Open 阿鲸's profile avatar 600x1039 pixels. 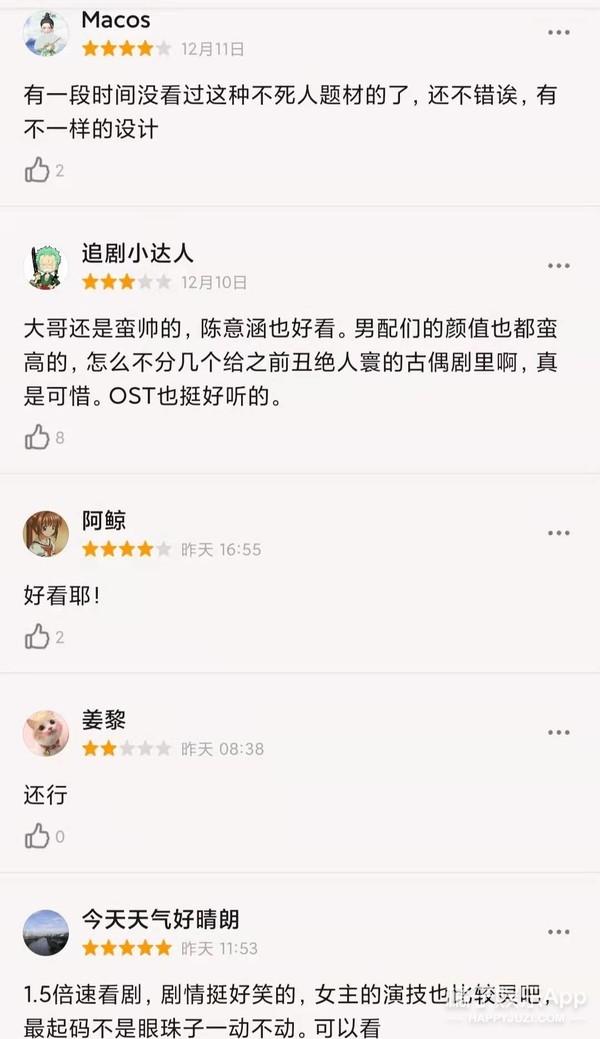tap(46, 533)
